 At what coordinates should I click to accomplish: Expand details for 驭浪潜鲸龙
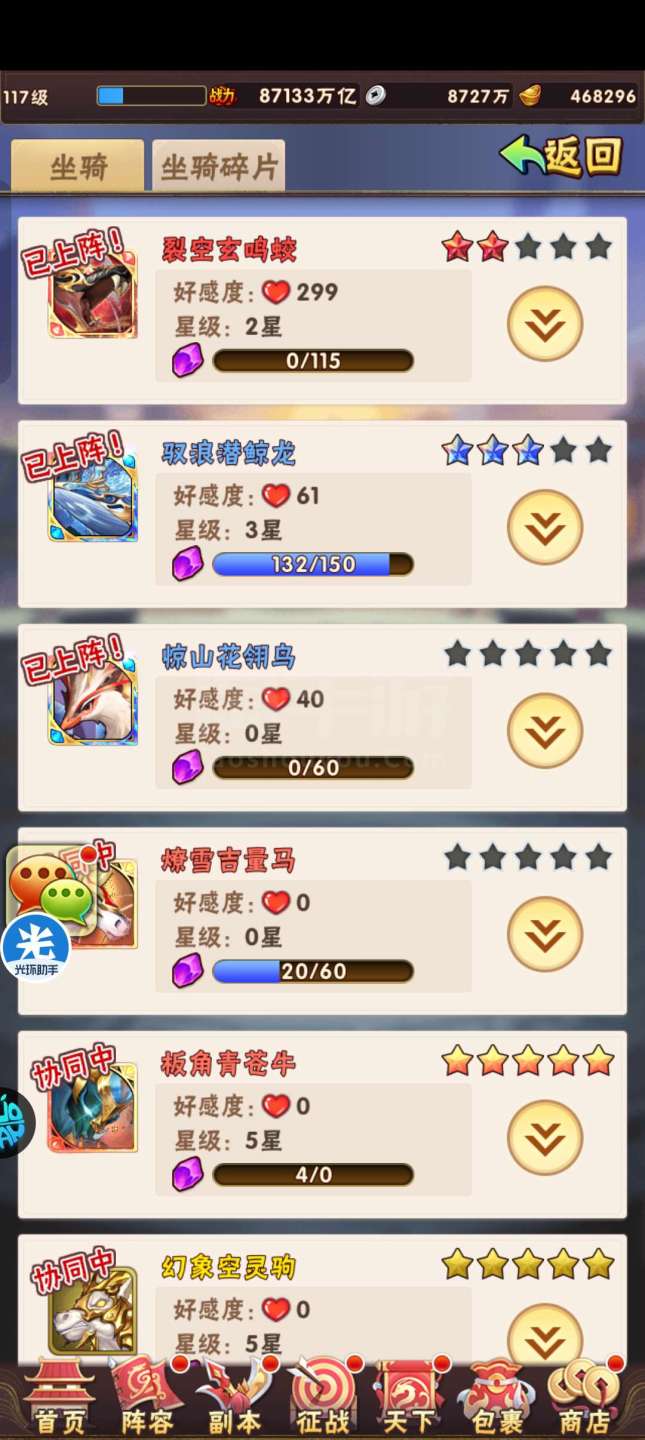545,527
